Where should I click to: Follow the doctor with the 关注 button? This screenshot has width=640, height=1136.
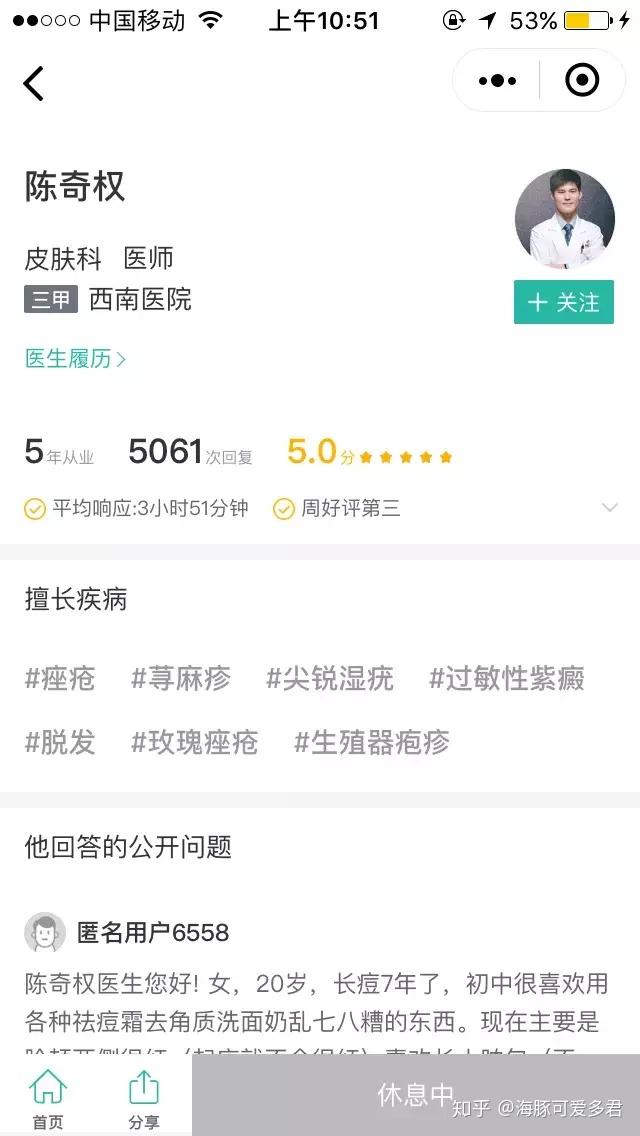click(x=564, y=302)
